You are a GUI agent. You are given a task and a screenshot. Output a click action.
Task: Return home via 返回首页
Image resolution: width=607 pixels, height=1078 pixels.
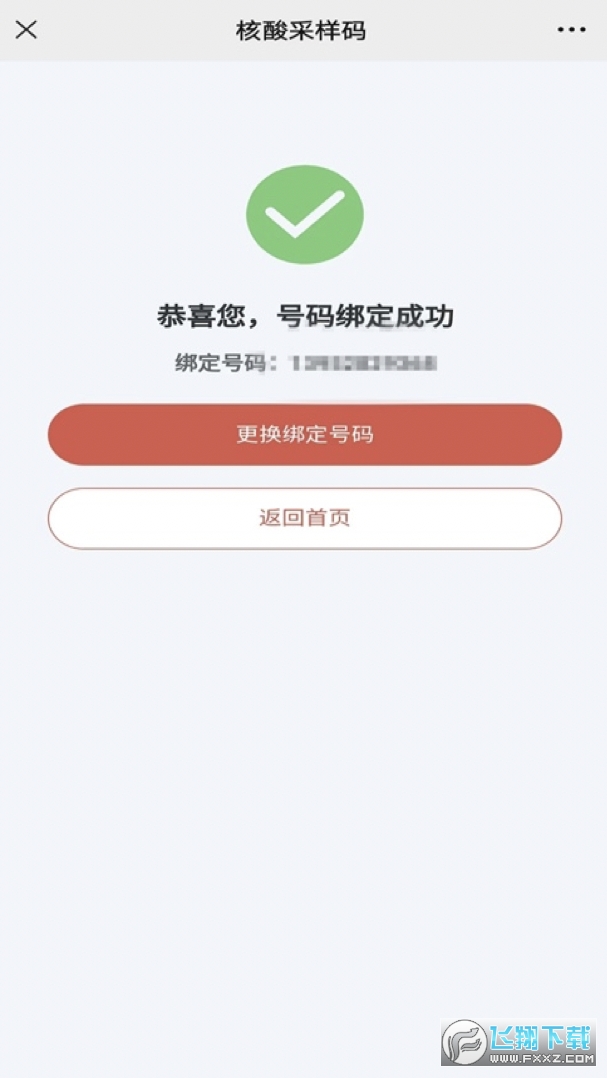pyautogui.click(x=305, y=518)
